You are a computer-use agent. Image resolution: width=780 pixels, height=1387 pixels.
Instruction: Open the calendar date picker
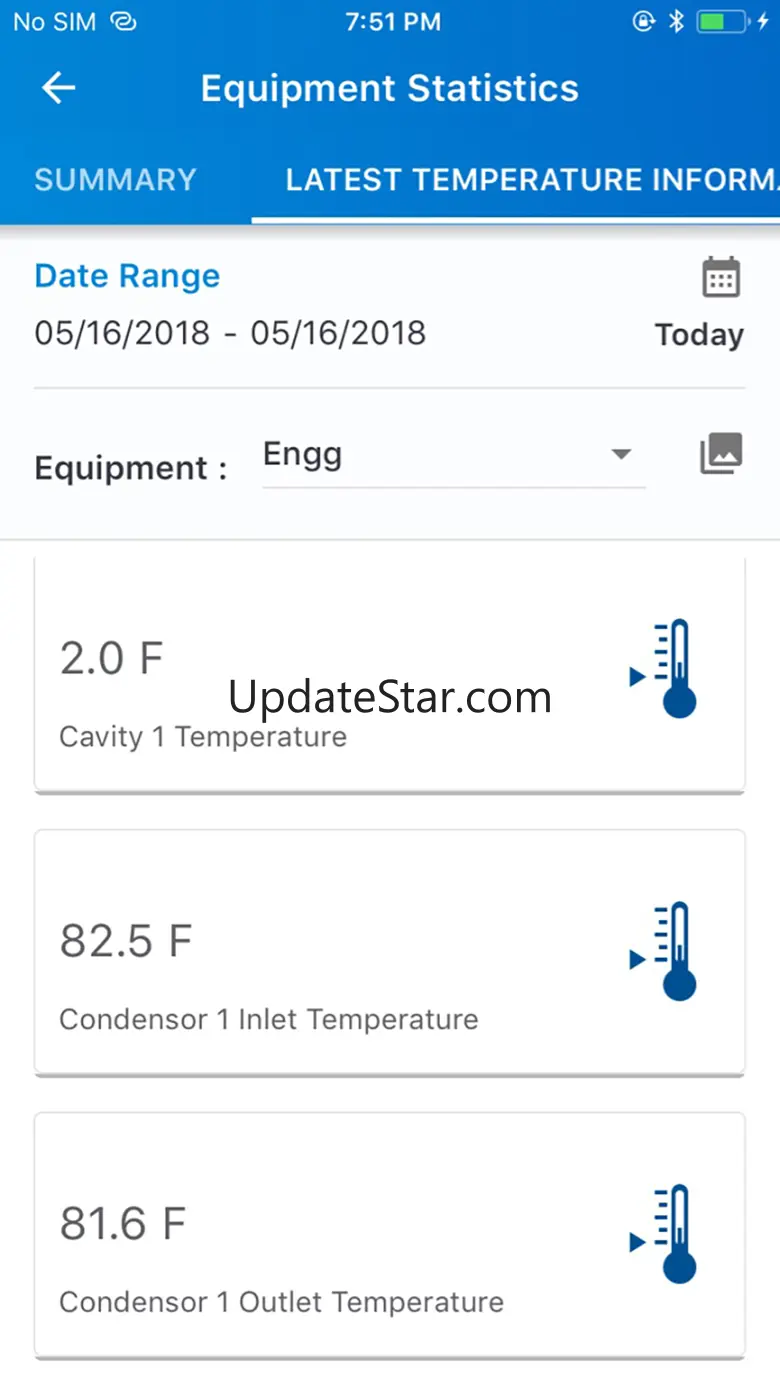[x=720, y=278]
